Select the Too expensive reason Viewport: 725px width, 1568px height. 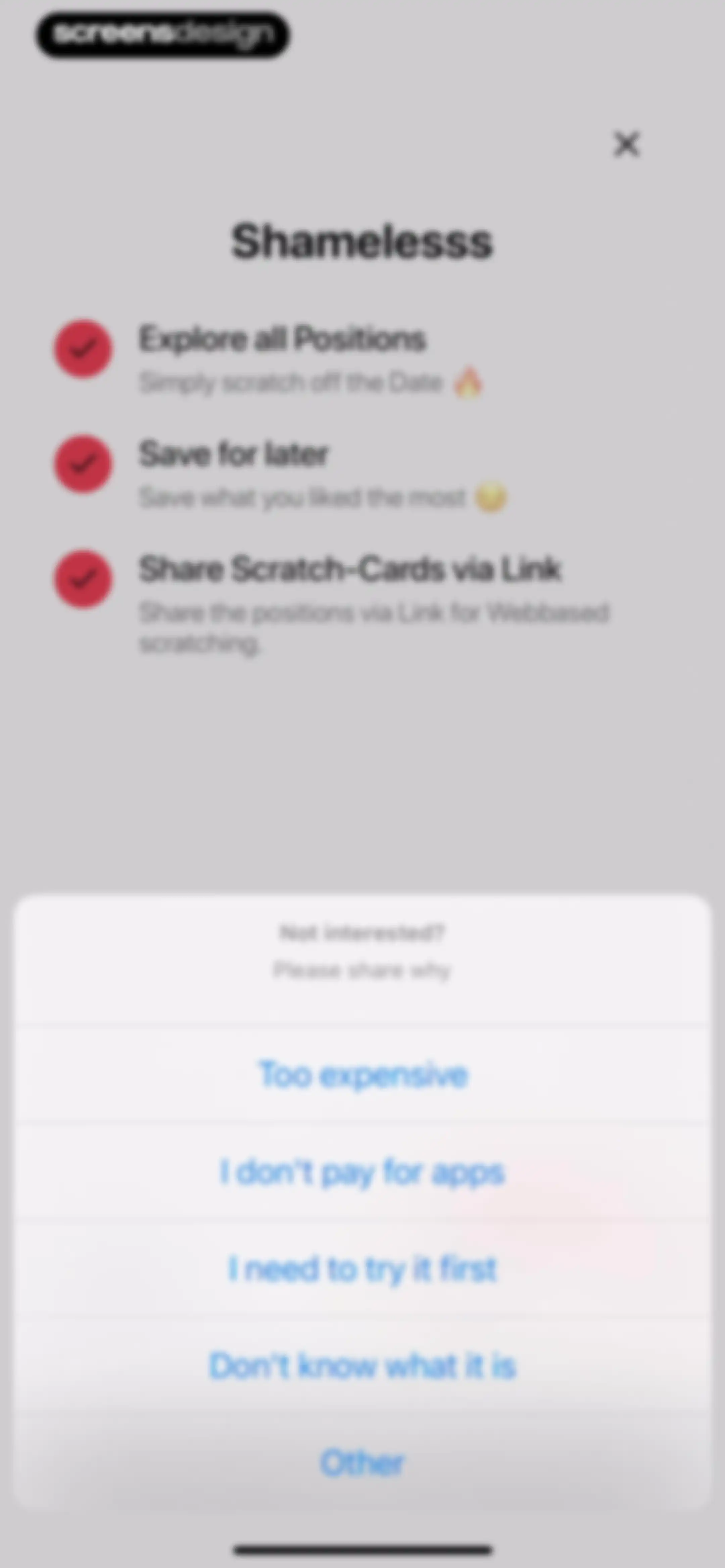pyautogui.click(x=363, y=1074)
